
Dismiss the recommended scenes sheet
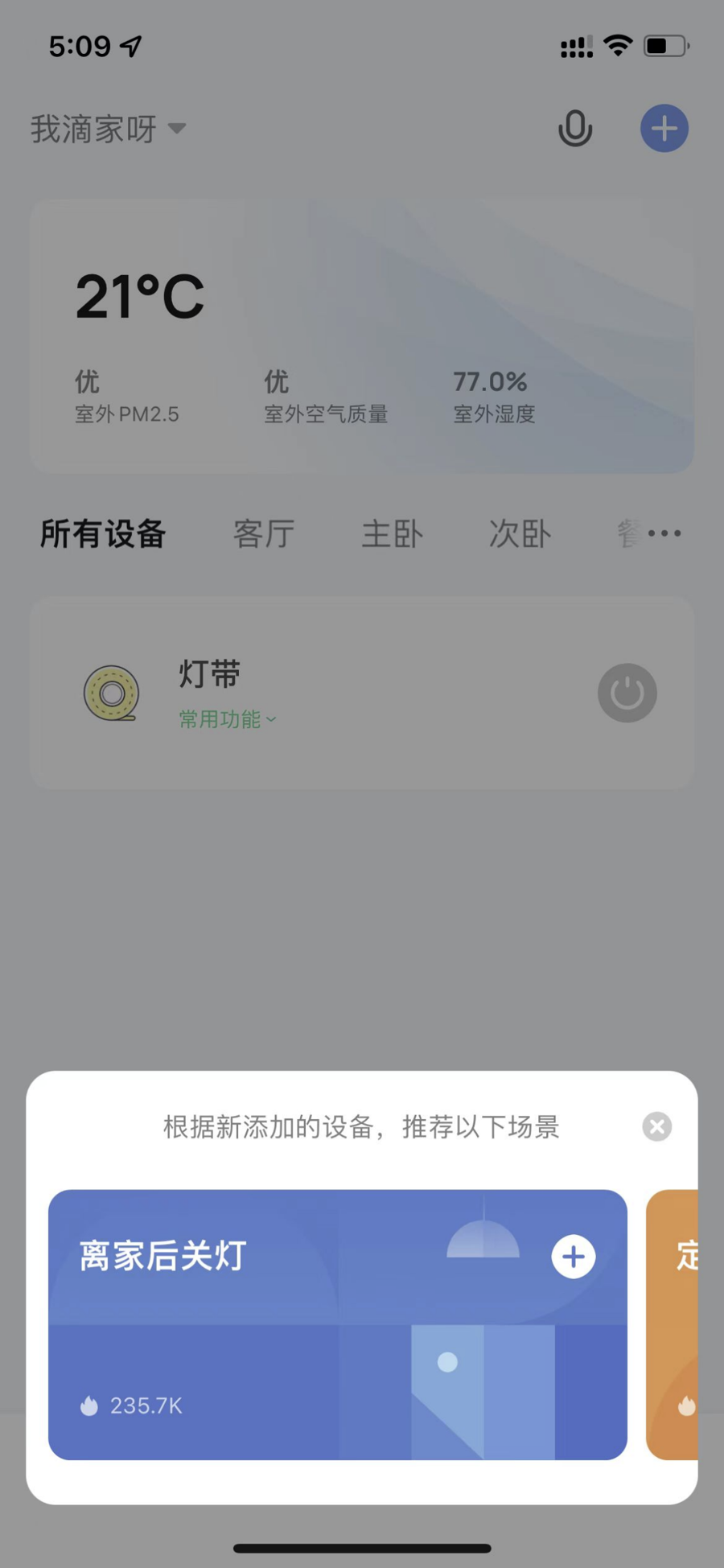coord(656,1126)
